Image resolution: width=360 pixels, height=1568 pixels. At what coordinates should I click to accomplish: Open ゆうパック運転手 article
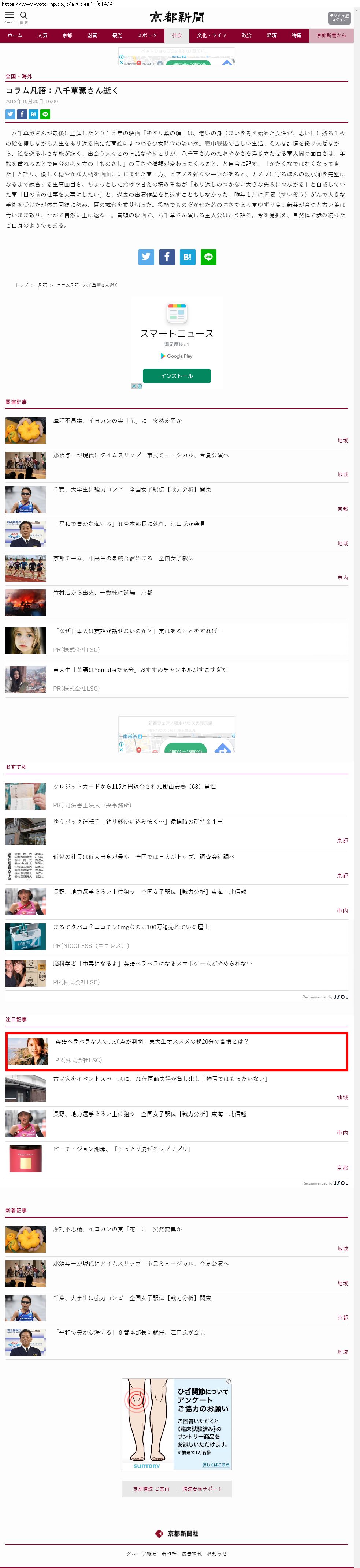tap(138, 821)
